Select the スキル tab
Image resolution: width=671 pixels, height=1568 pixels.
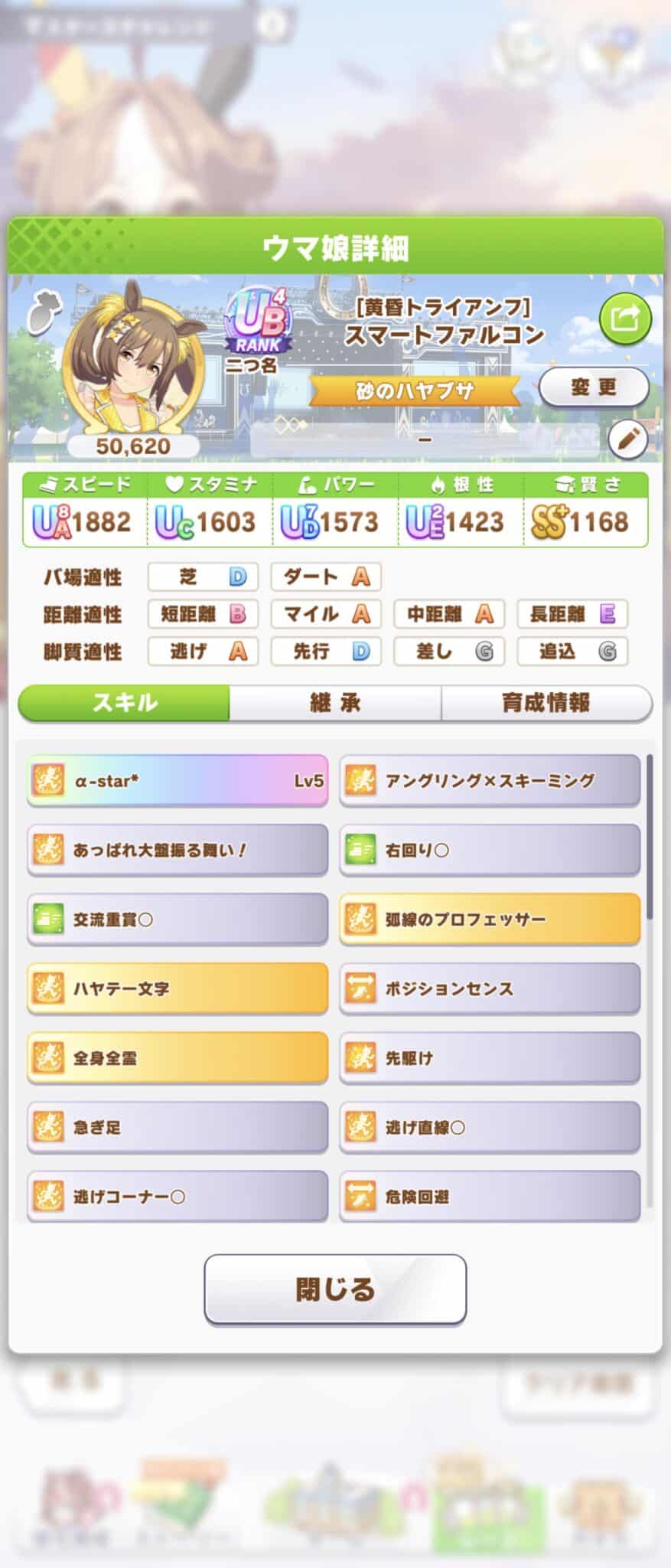[124, 703]
